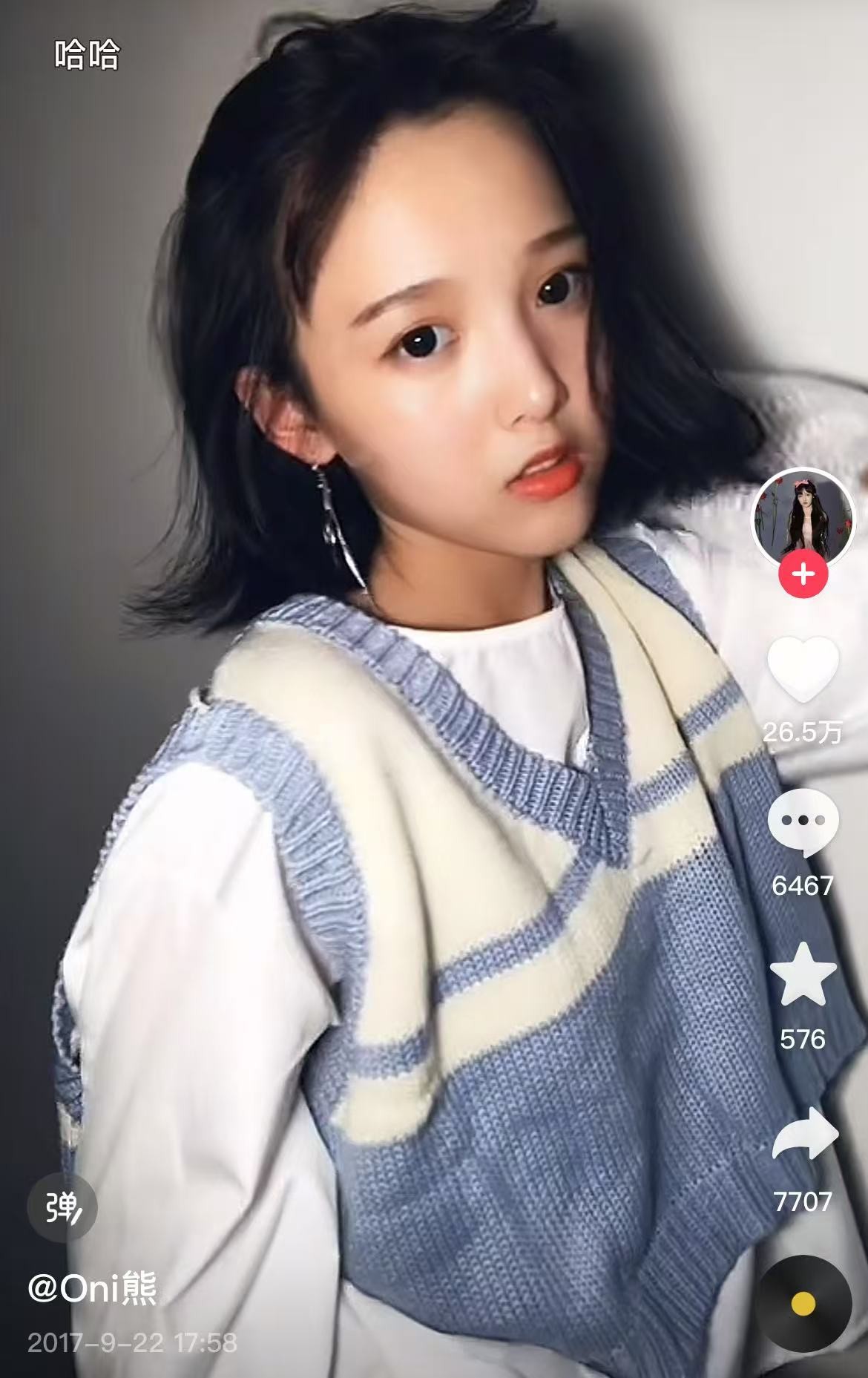Image resolution: width=868 pixels, height=1378 pixels.
Task: Like this video with the heart
Action: (x=803, y=669)
